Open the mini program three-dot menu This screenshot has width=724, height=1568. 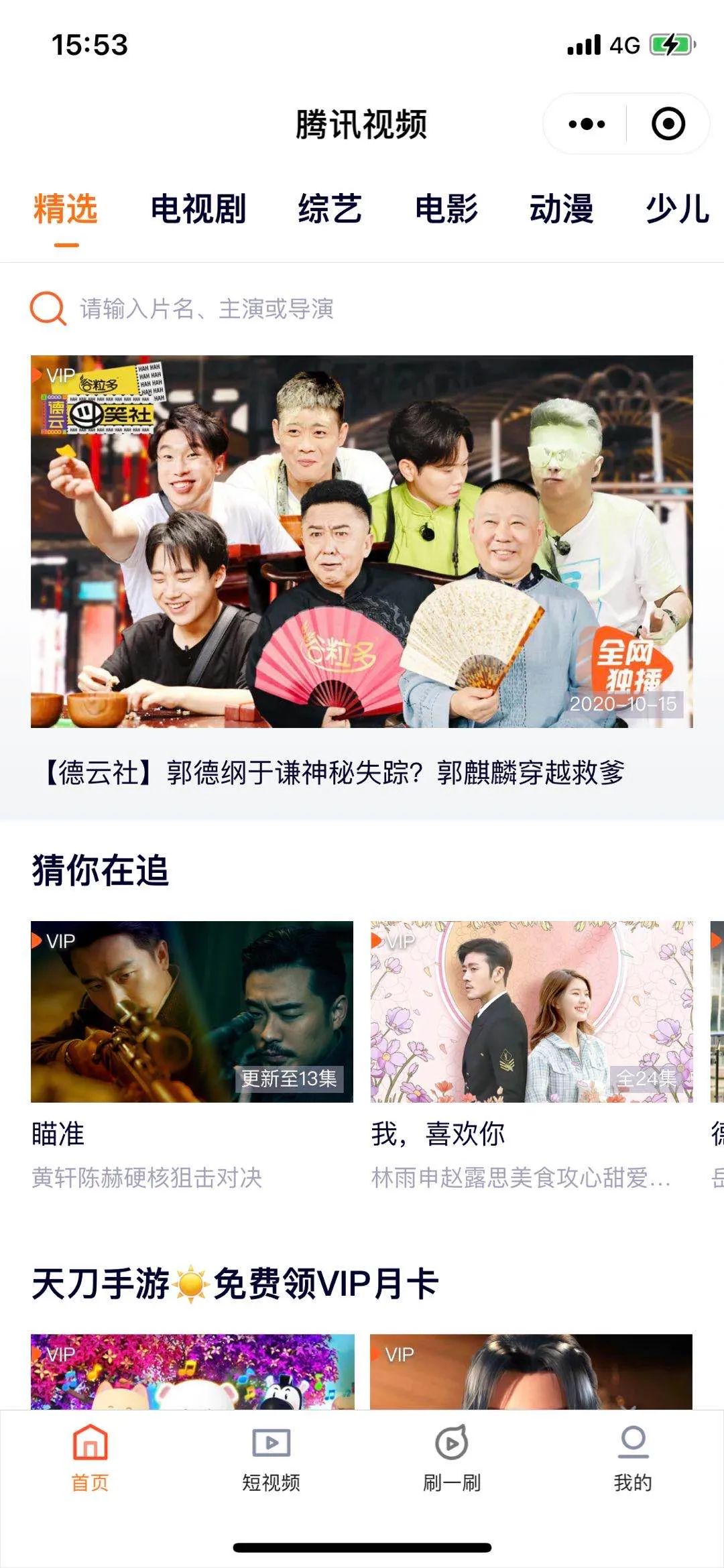click(587, 124)
